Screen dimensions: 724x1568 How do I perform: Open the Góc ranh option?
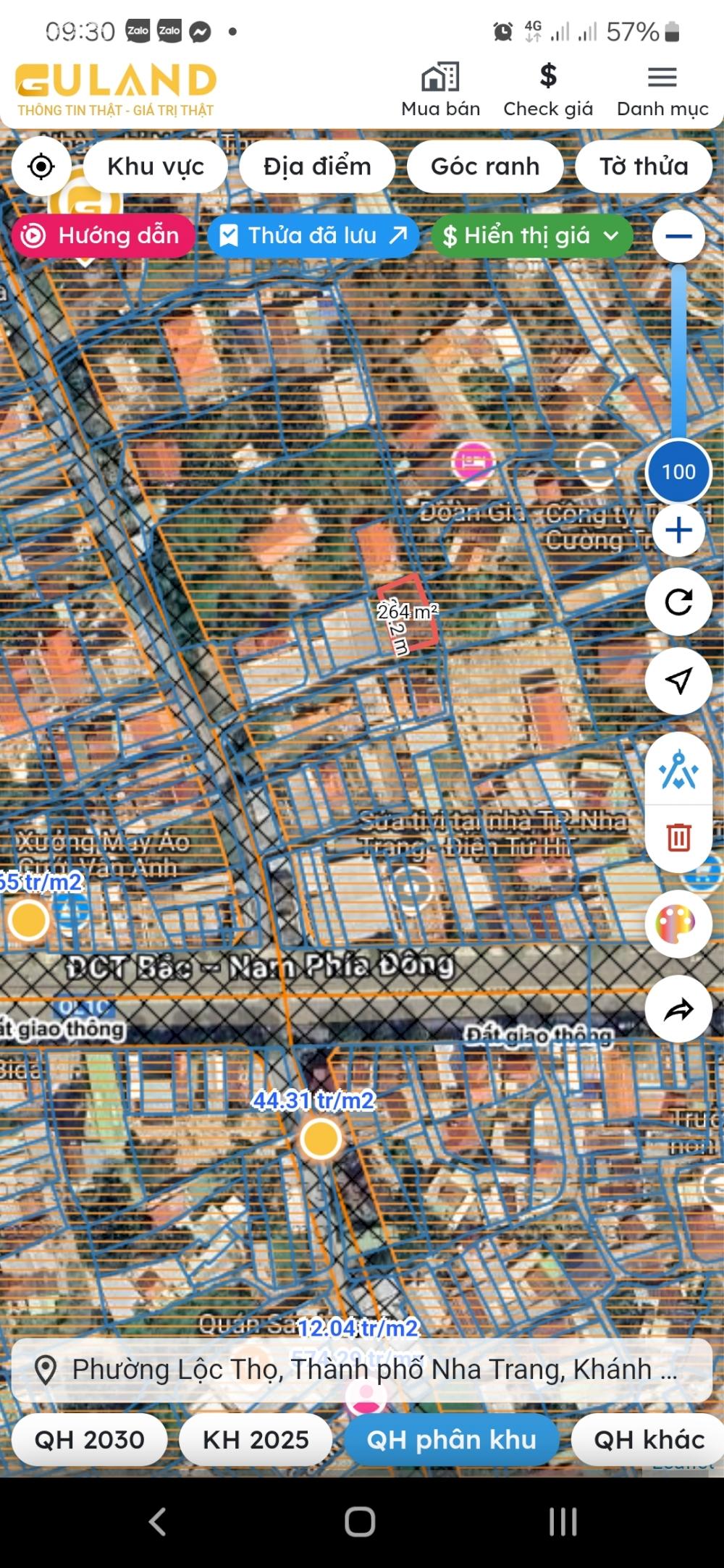point(485,167)
